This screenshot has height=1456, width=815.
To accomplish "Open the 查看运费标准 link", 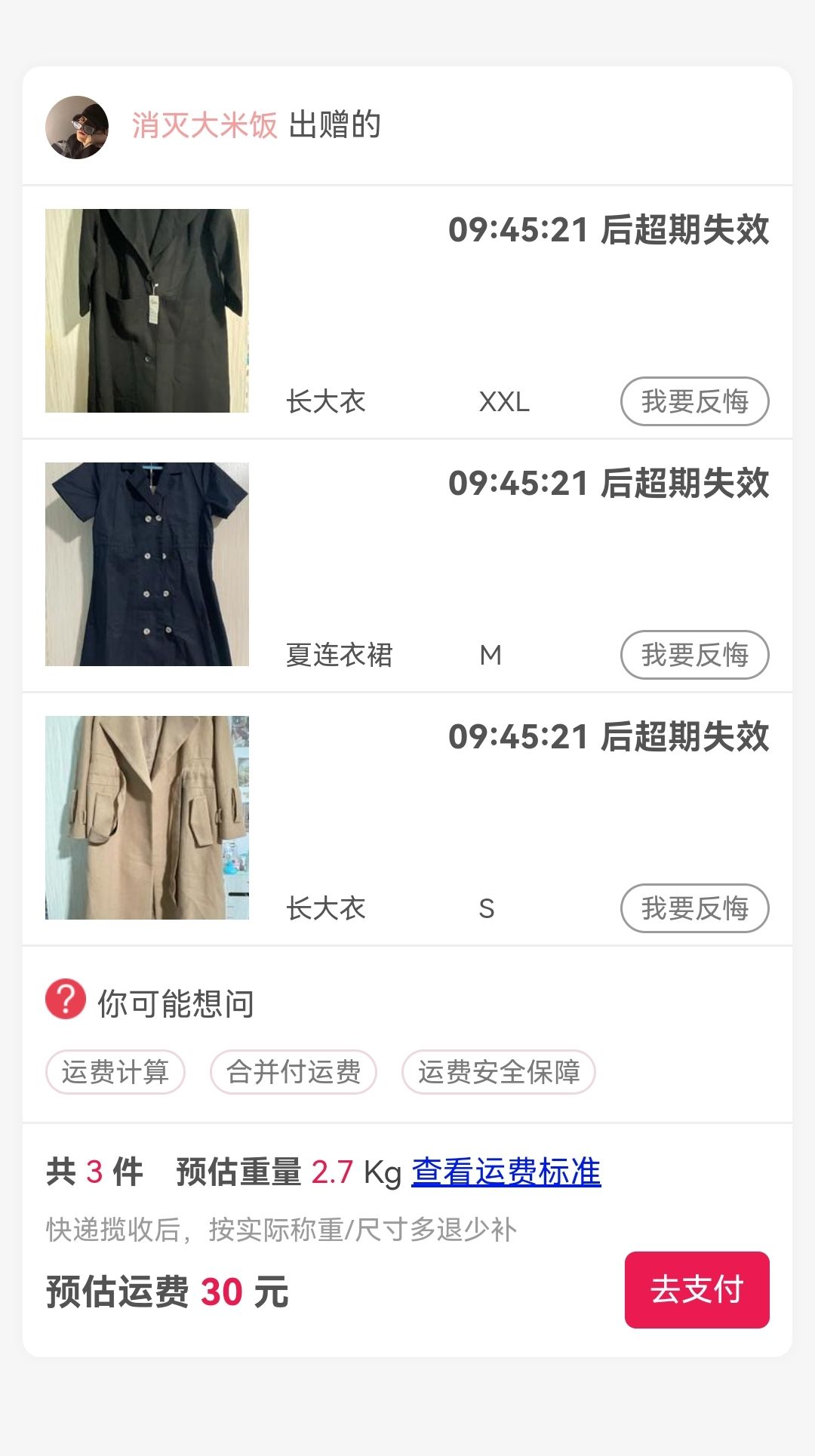I will click(x=506, y=1172).
